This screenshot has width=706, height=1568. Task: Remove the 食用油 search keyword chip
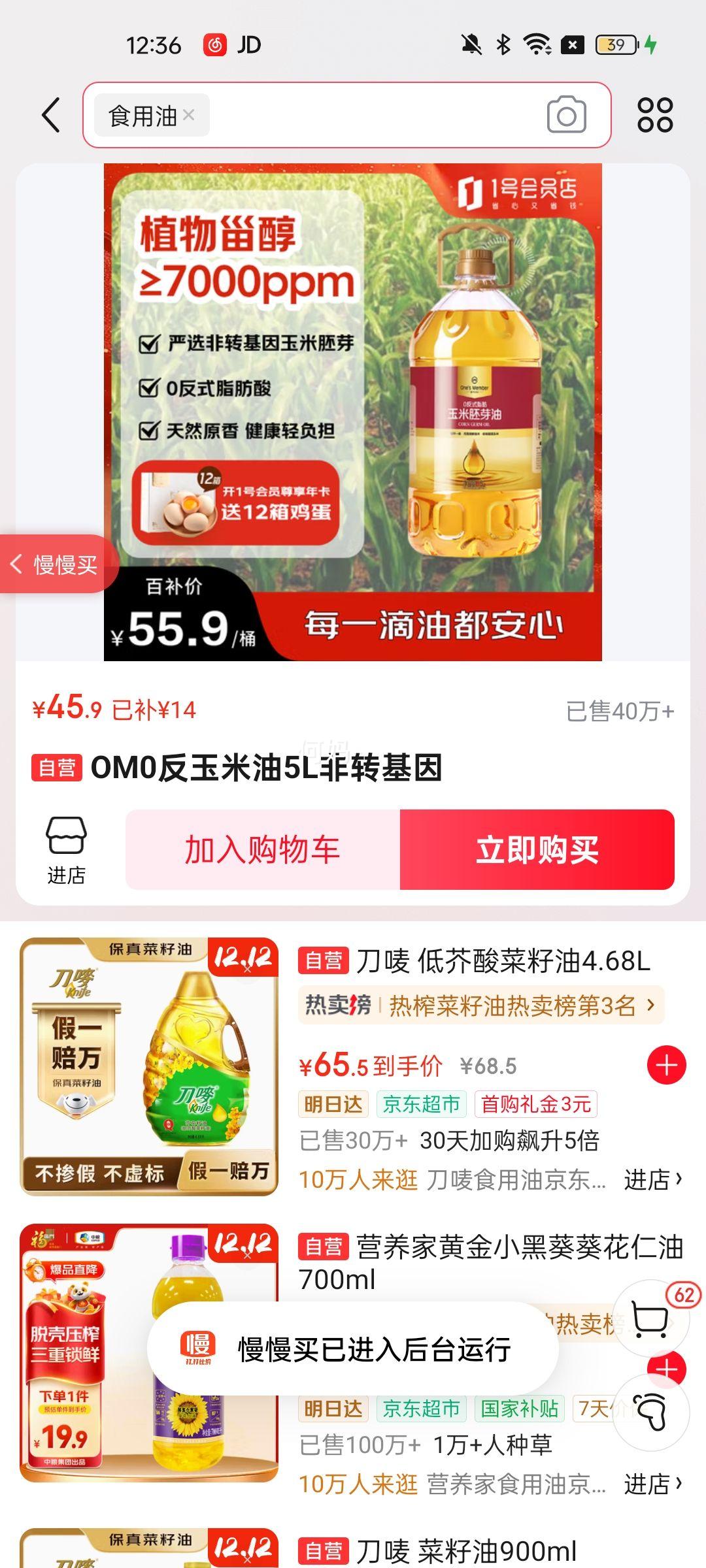click(x=189, y=115)
